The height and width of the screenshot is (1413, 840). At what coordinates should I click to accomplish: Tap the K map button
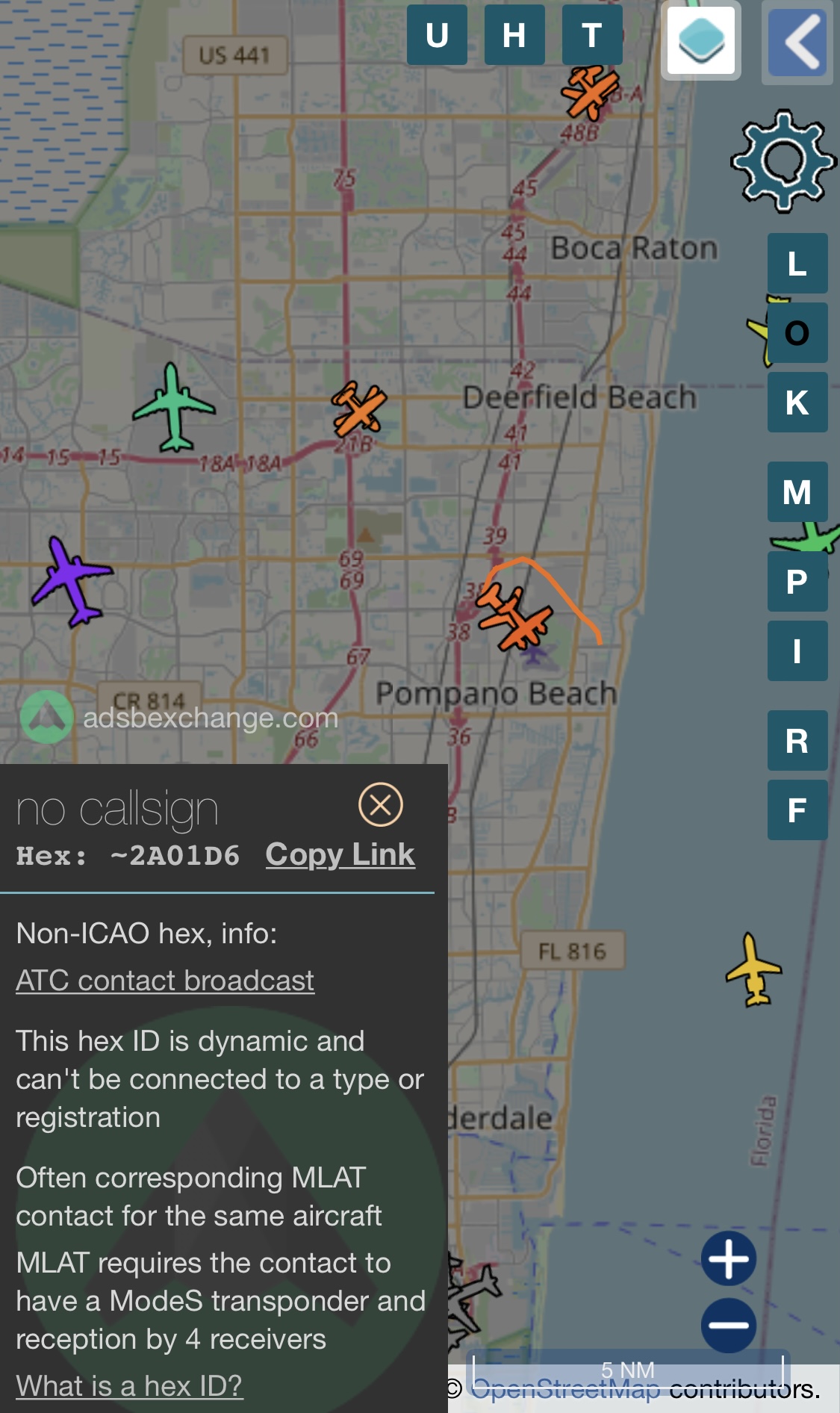tap(797, 403)
